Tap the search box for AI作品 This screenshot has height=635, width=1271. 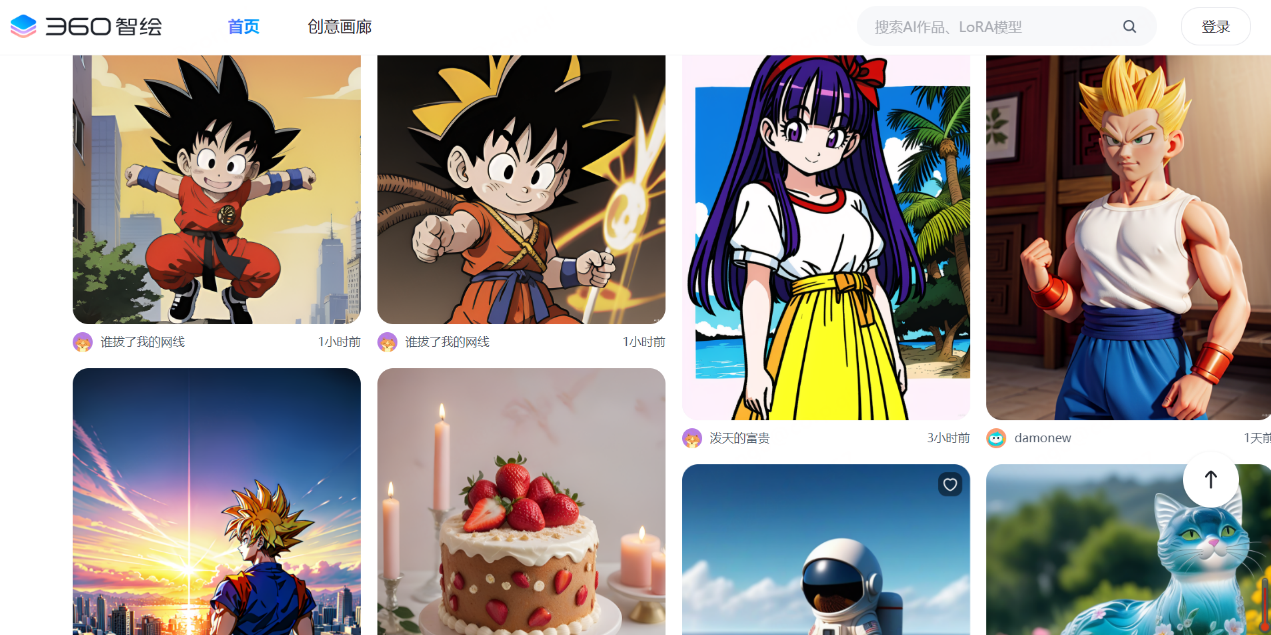[x=990, y=27]
